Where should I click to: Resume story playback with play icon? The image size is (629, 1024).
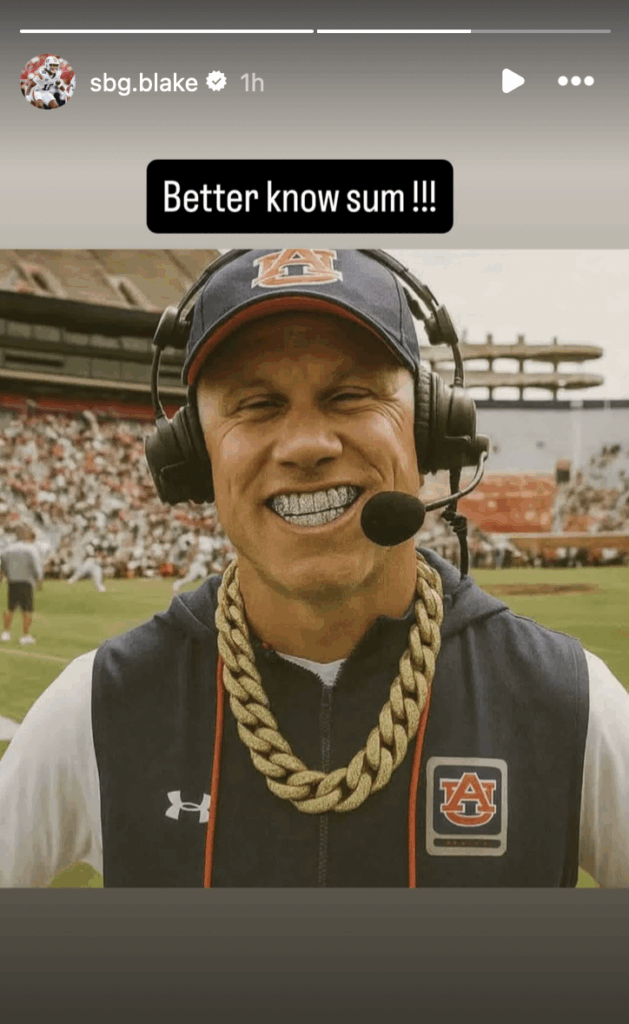(513, 81)
